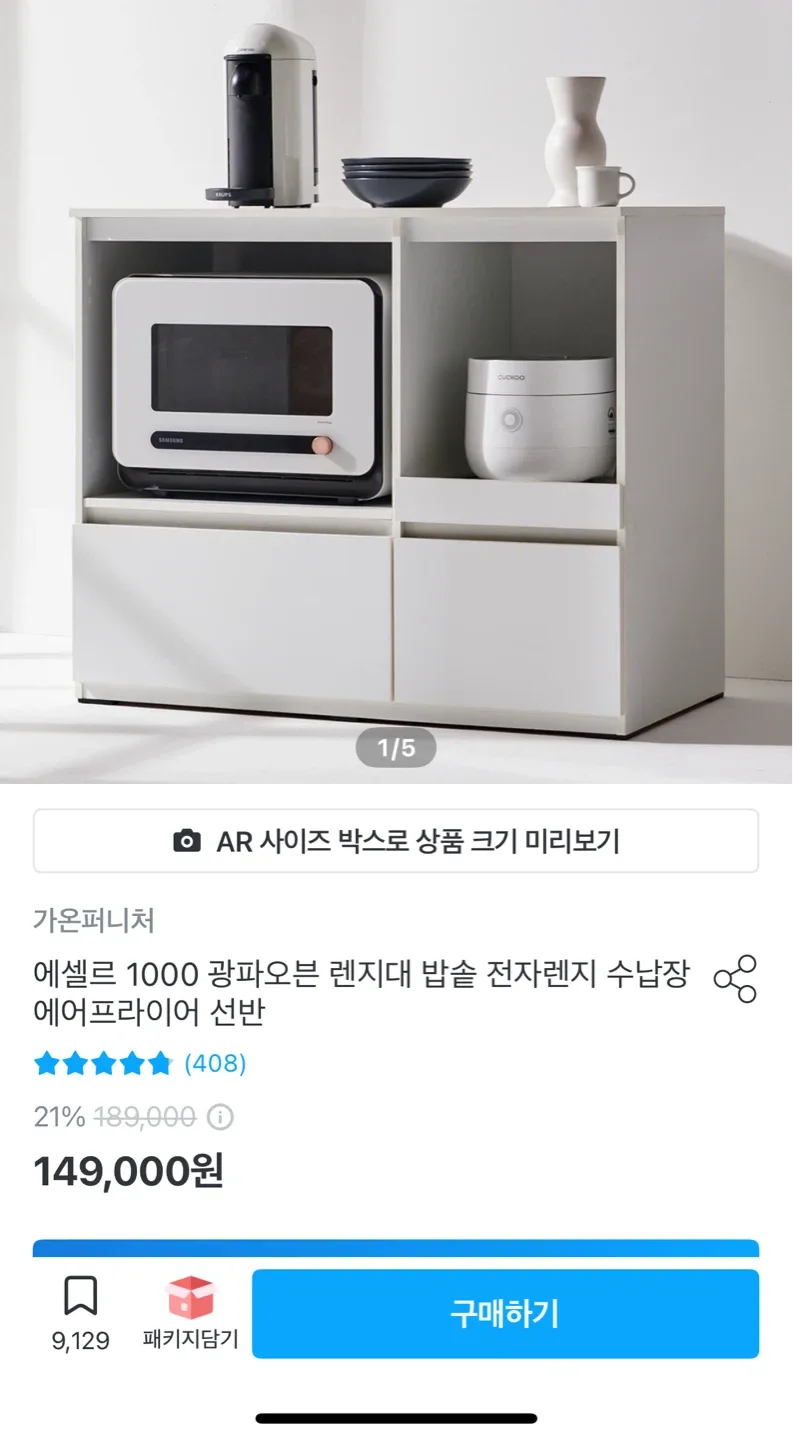Share this product
Screen dimensions: 793x1440
click(x=735, y=979)
